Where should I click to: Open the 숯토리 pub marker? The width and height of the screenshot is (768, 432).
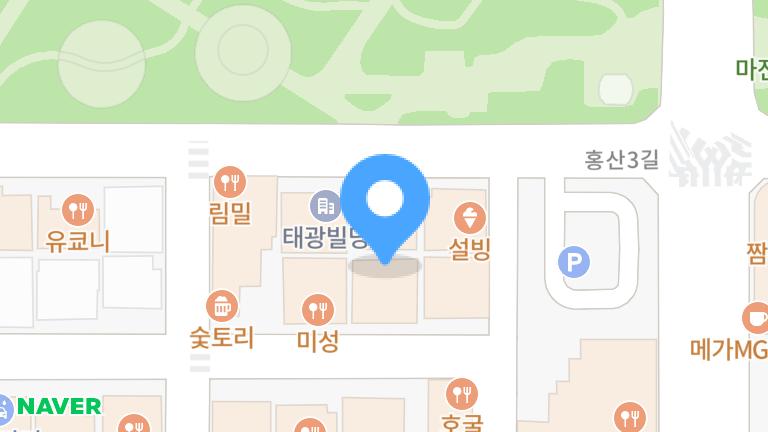pyautogui.click(x=221, y=306)
